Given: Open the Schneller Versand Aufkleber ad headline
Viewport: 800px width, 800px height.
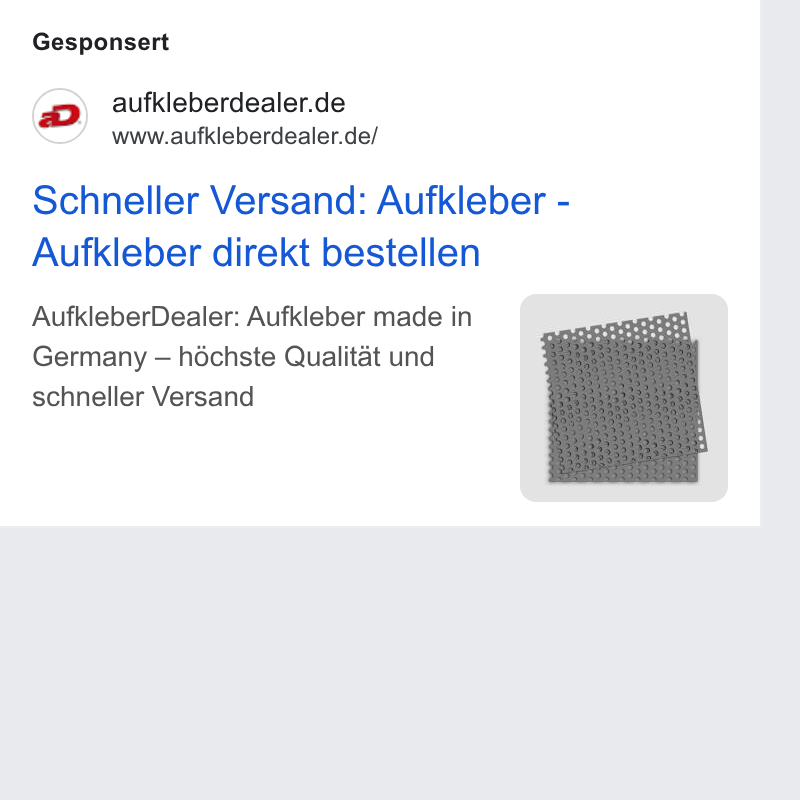Looking at the screenshot, I should [301, 226].
